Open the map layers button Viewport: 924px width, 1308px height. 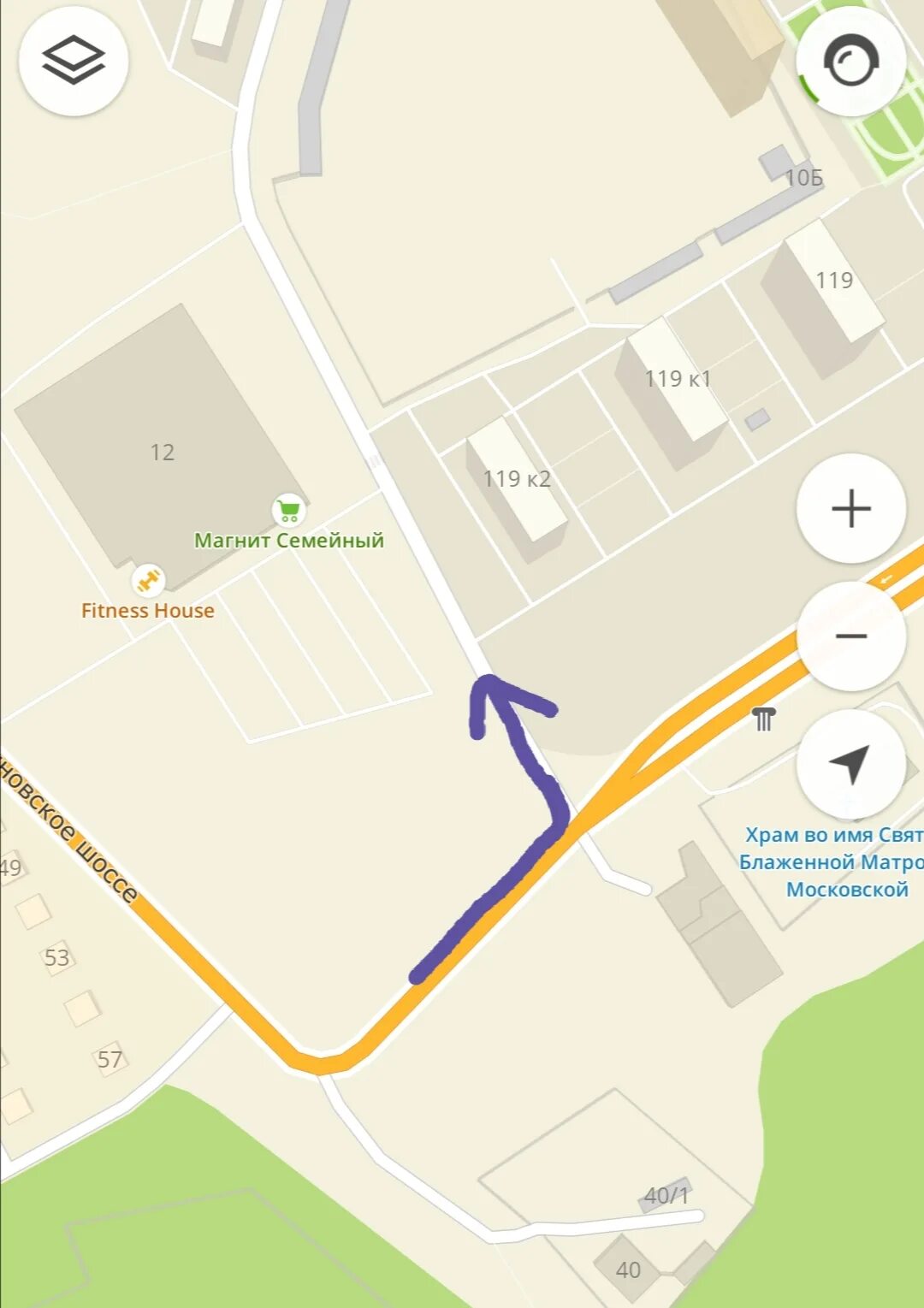pos(74,61)
